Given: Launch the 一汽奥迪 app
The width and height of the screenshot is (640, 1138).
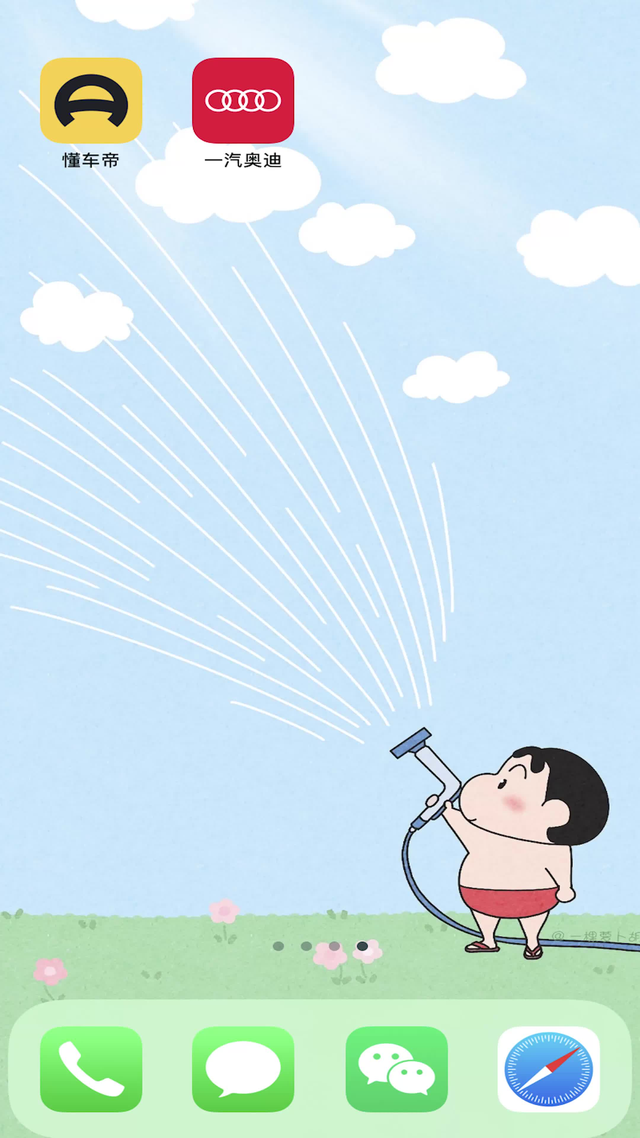Looking at the screenshot, I should click(243, 101).
